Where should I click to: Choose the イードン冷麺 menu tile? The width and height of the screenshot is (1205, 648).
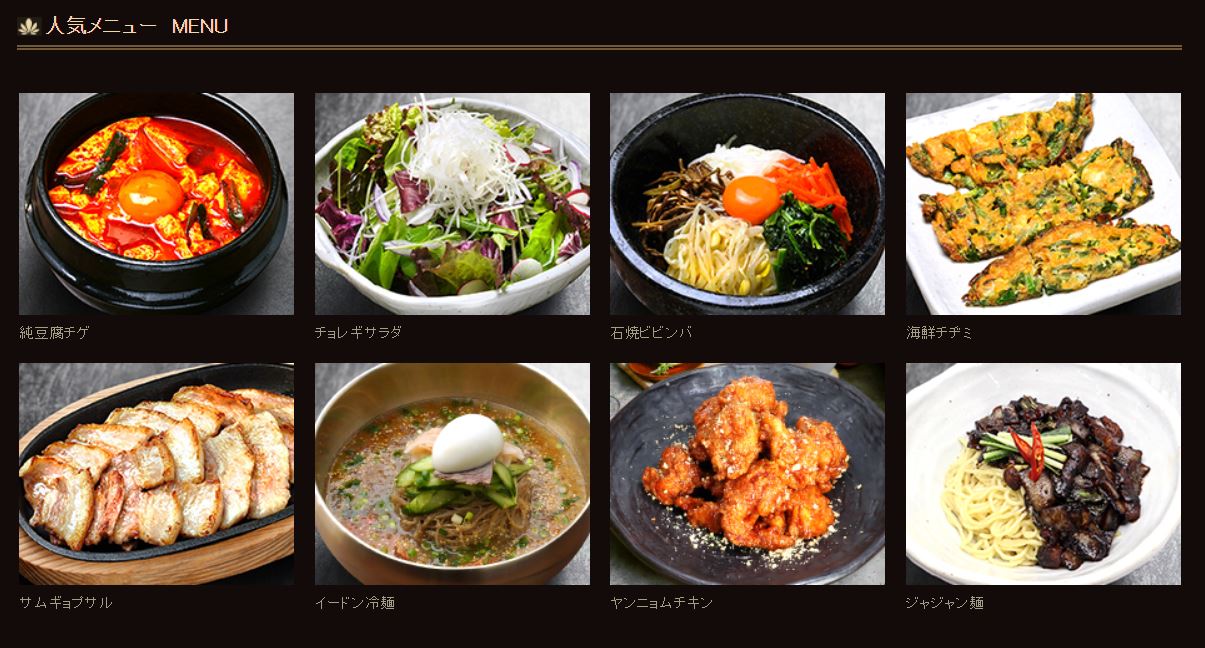tap(452, 474)
